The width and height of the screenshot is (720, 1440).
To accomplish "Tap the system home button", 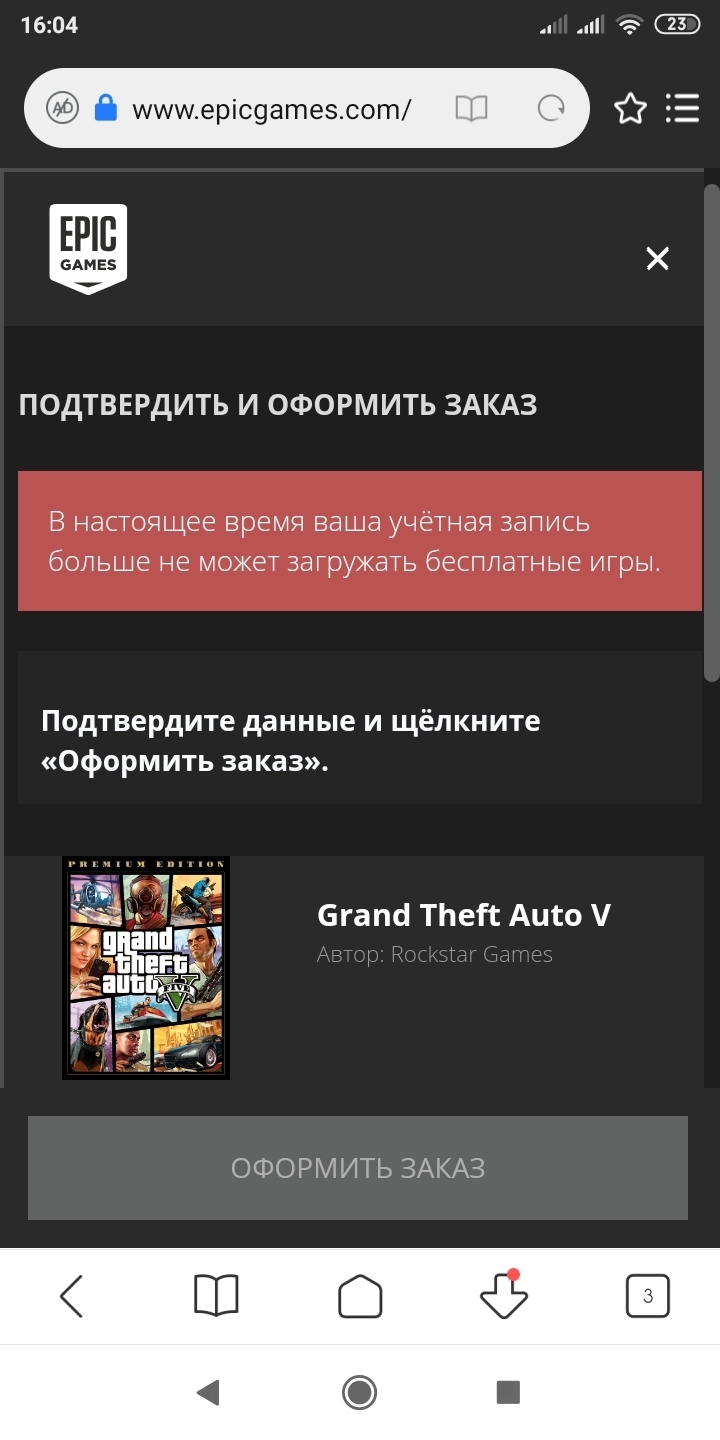I will (x=359, y=1392).
